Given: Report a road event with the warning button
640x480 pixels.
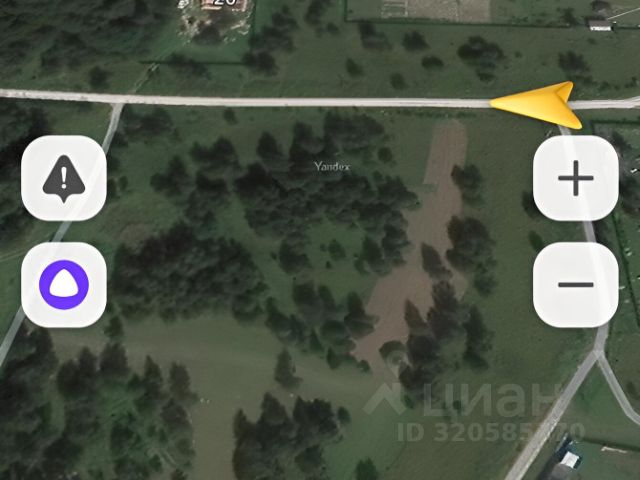Looking at the screenshot, I should pyautogui.click(x=63, y=178).
